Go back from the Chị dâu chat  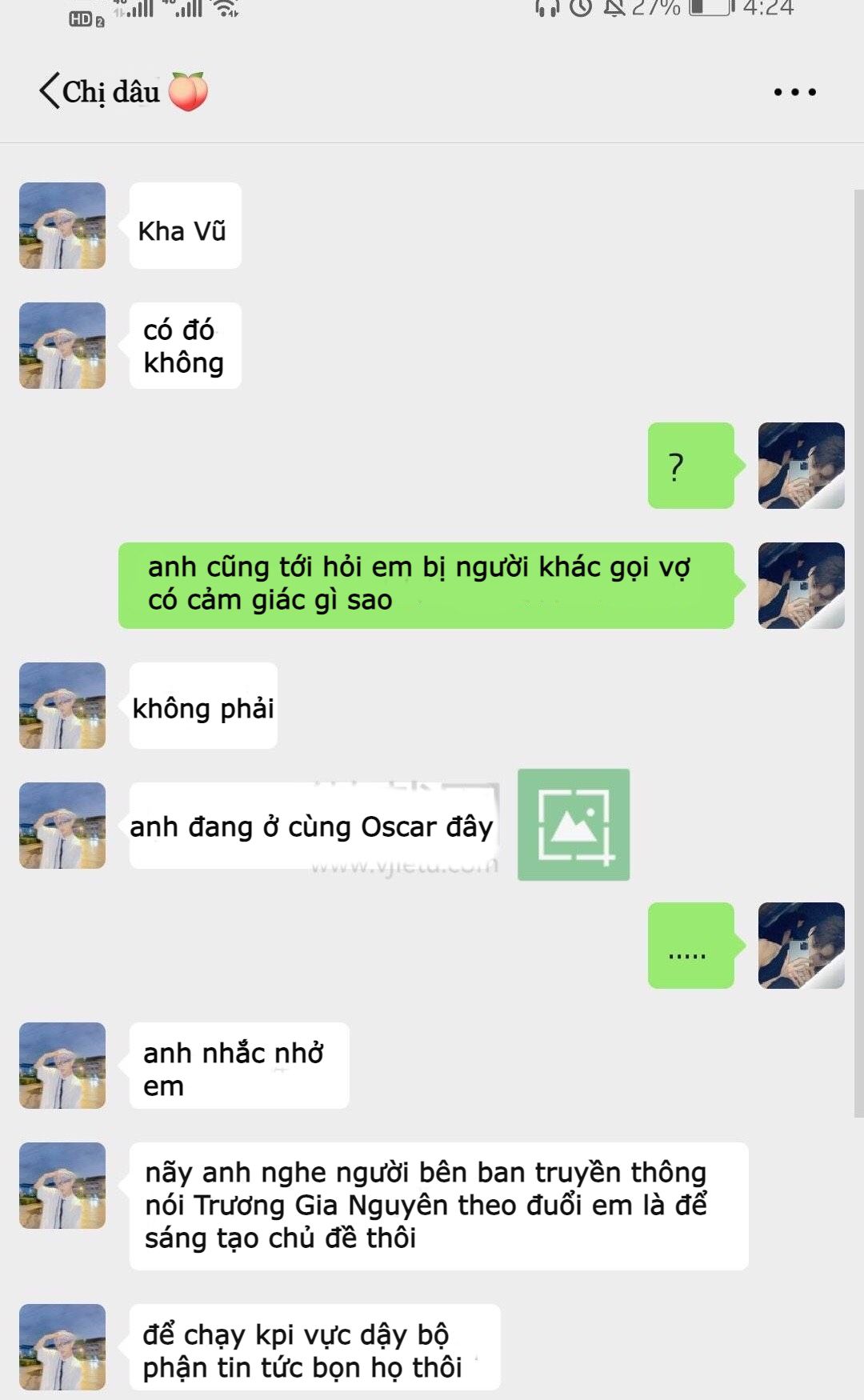[50, 91]
